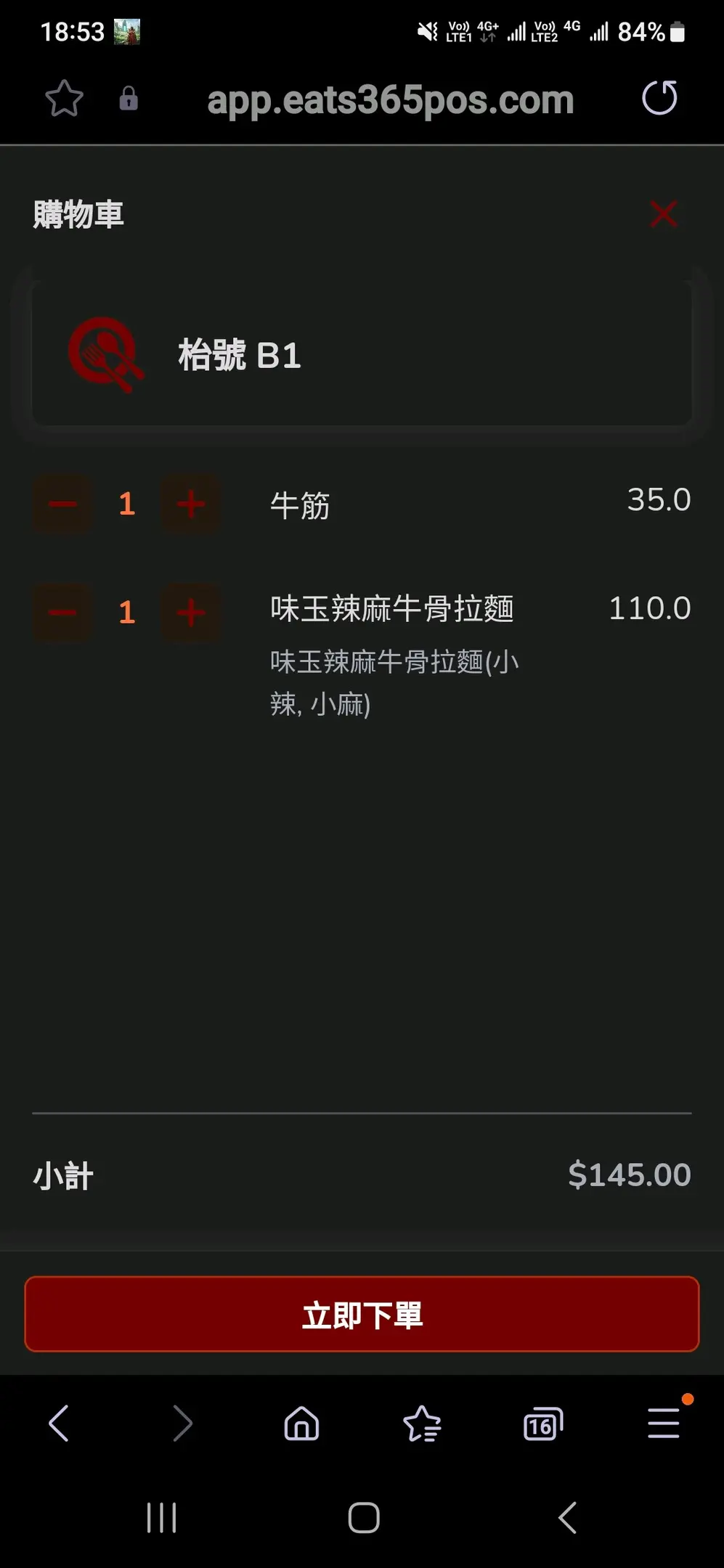Reload the page
Screen dimensions: 724x1568
point(659,99)
